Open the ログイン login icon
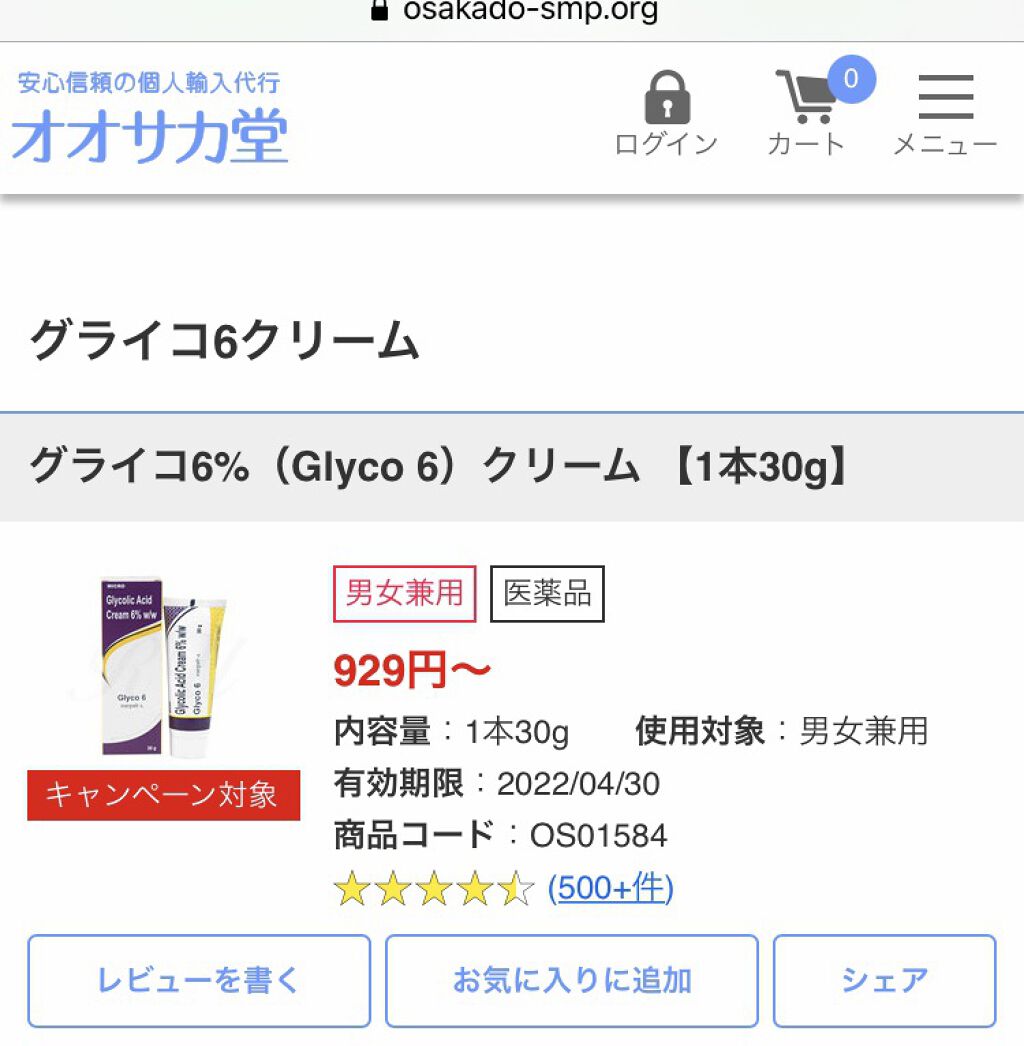This screenshot has width=1024, height=1046. pyautogui.click(x=666, y=113)
